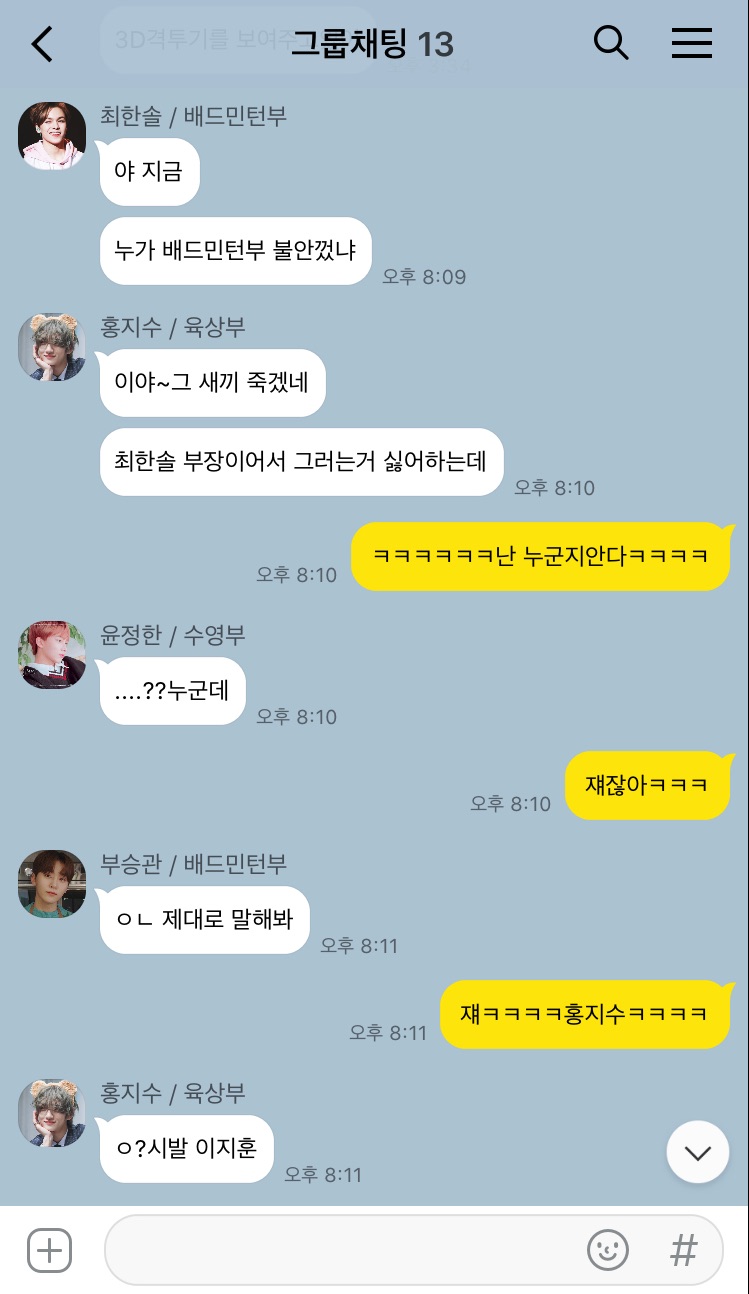This screenshot has width=749, height=1294.
Task: View 윤정한's profile picture
Action: (52, 654)
